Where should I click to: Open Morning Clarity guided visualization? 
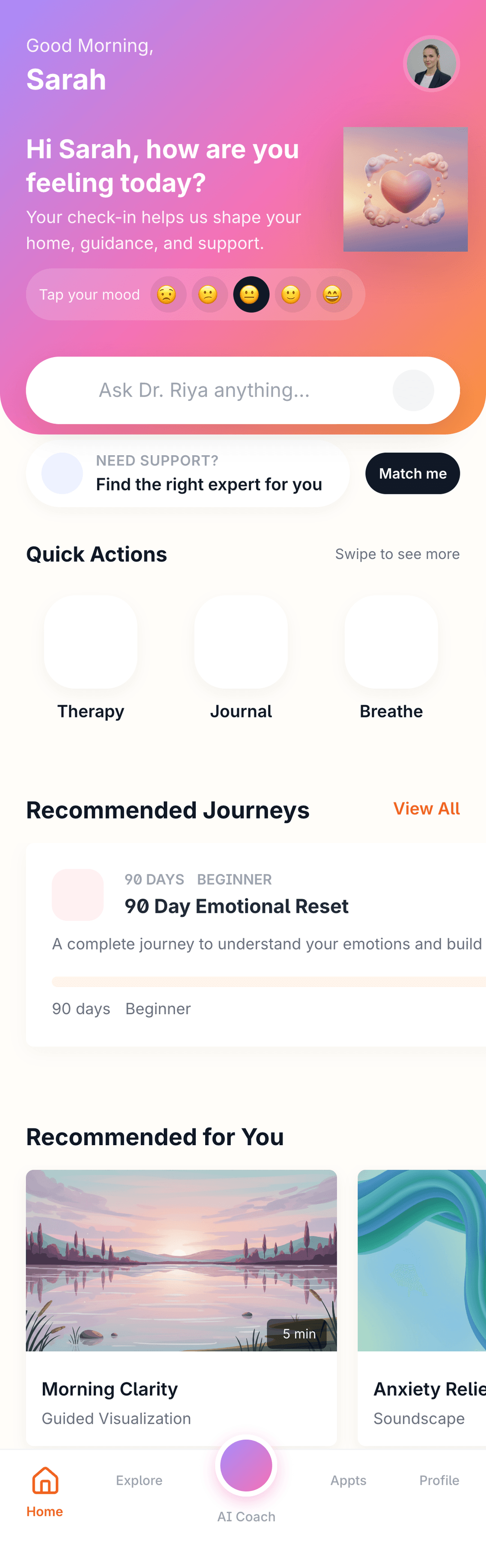tap(181, 1307)
